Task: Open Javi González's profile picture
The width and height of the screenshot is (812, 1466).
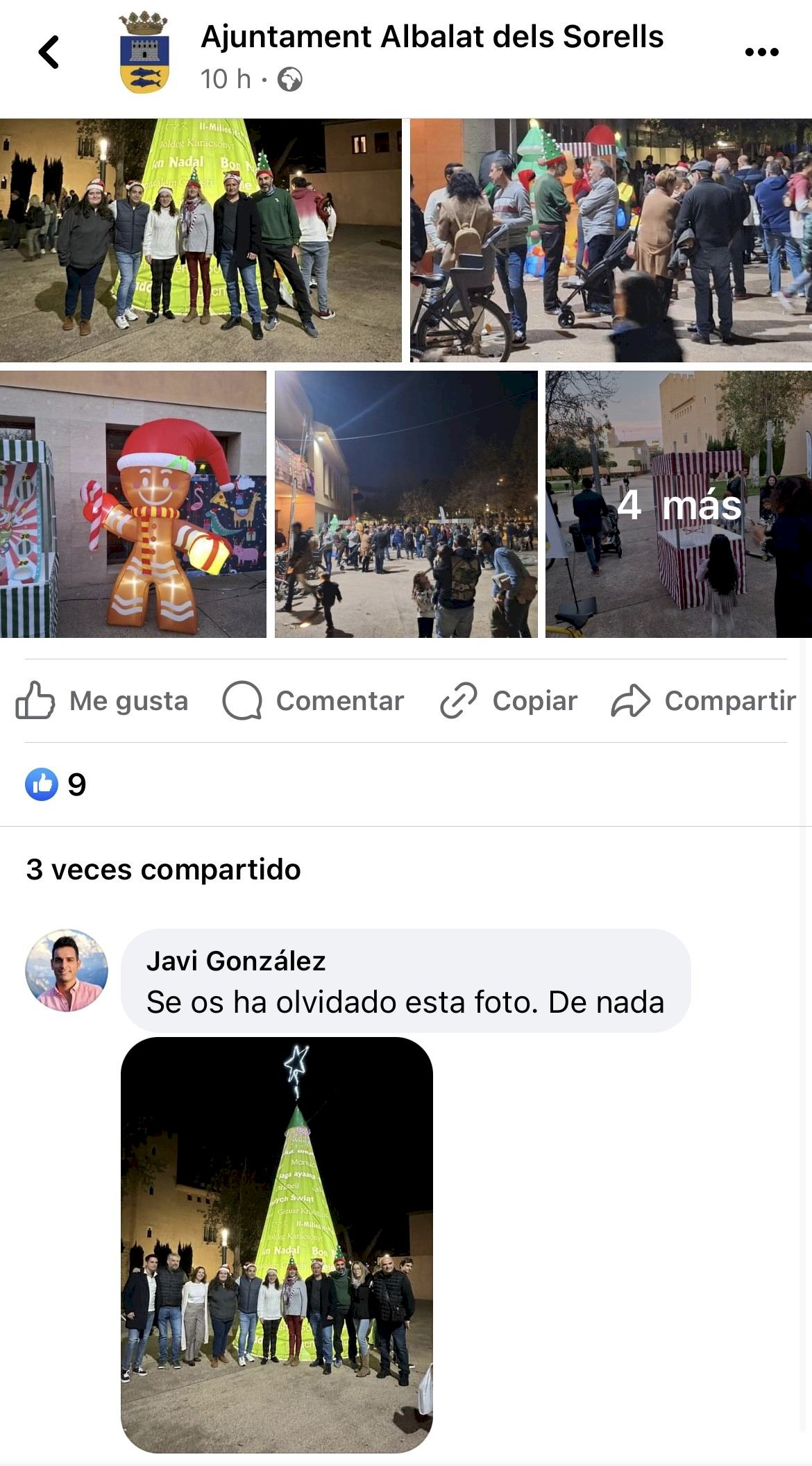Action: (x=67, y=970)
